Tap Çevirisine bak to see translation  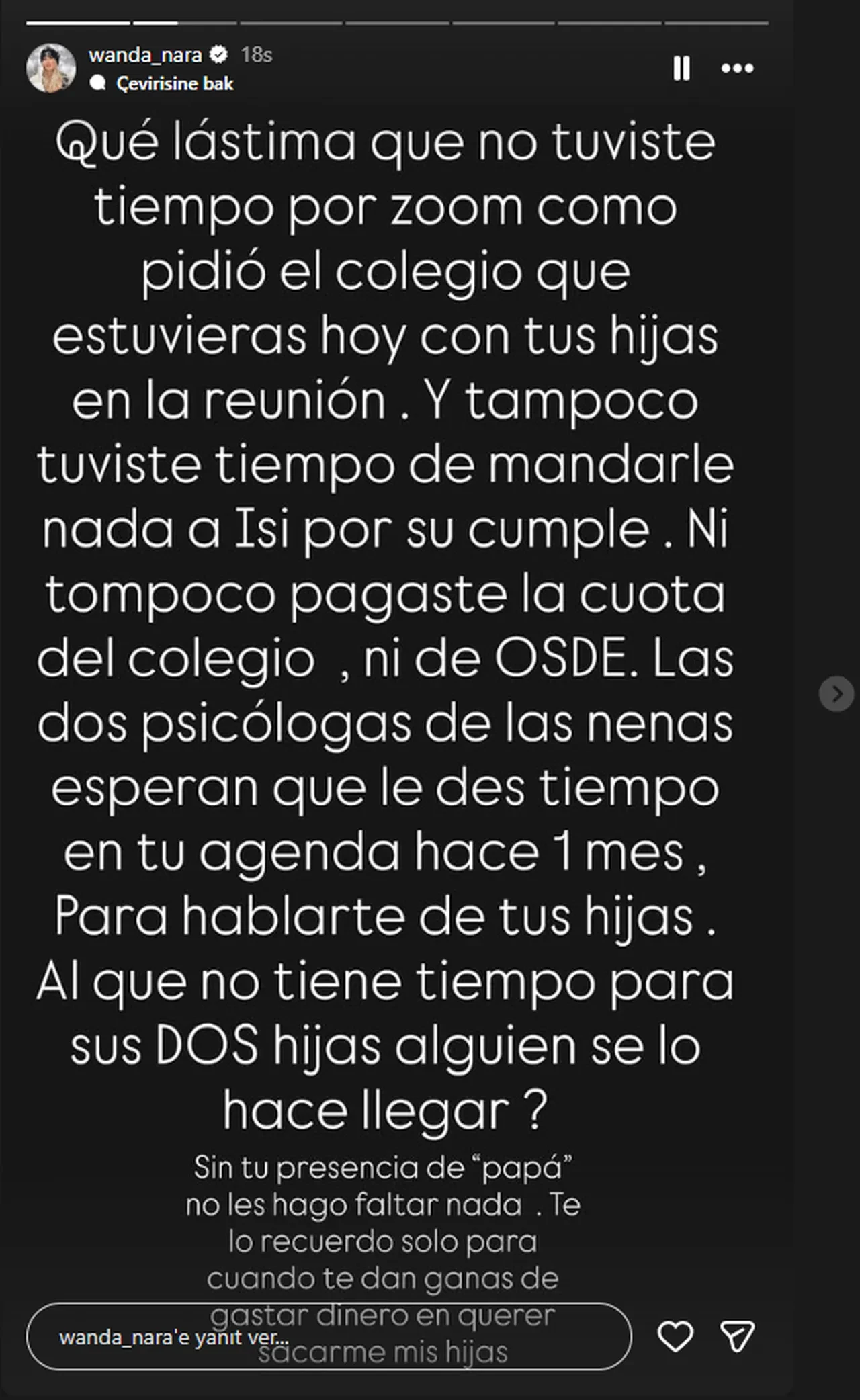(x=175, y=83)
